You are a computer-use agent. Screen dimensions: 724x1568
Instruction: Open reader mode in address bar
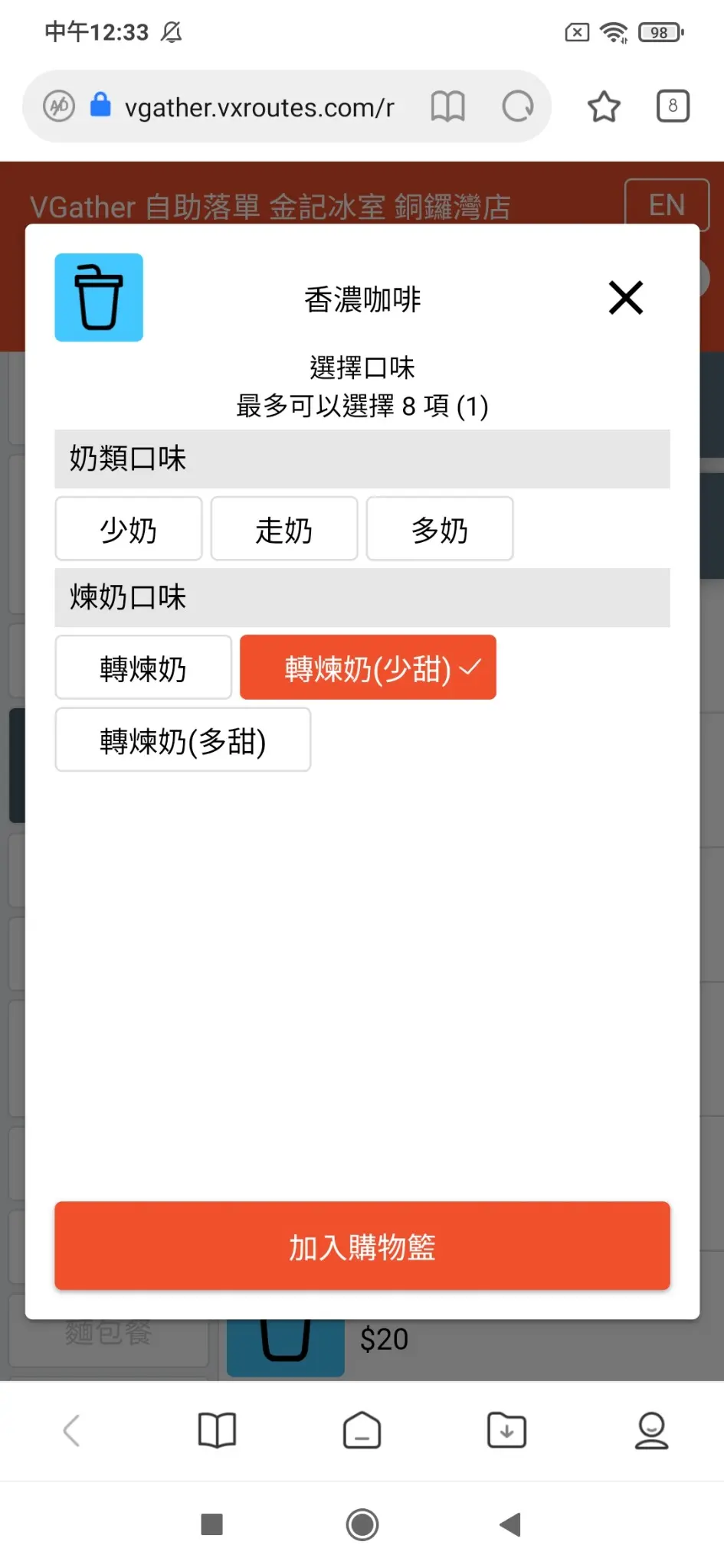tap(447, 106)
